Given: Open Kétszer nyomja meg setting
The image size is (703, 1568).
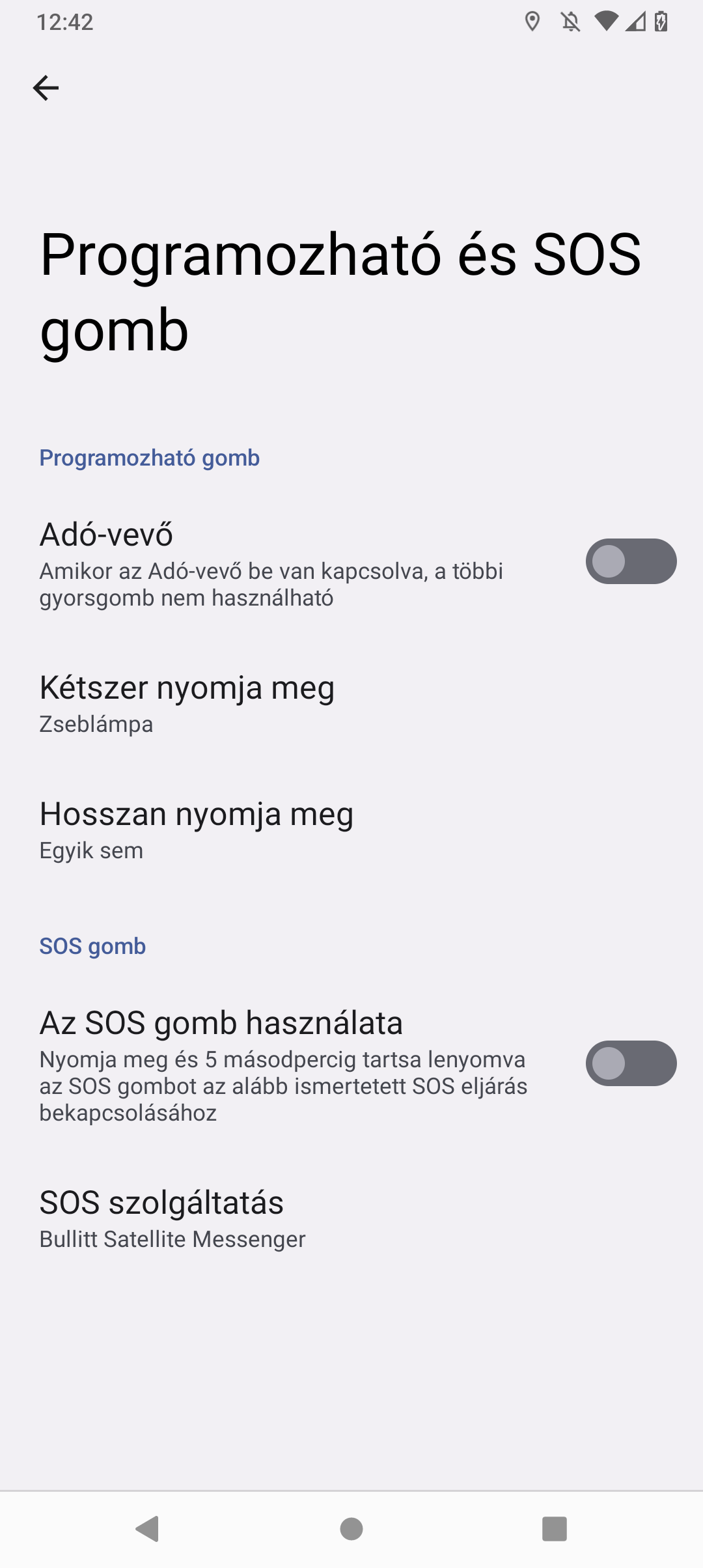Looking at the screenshot, I should 351,705.
